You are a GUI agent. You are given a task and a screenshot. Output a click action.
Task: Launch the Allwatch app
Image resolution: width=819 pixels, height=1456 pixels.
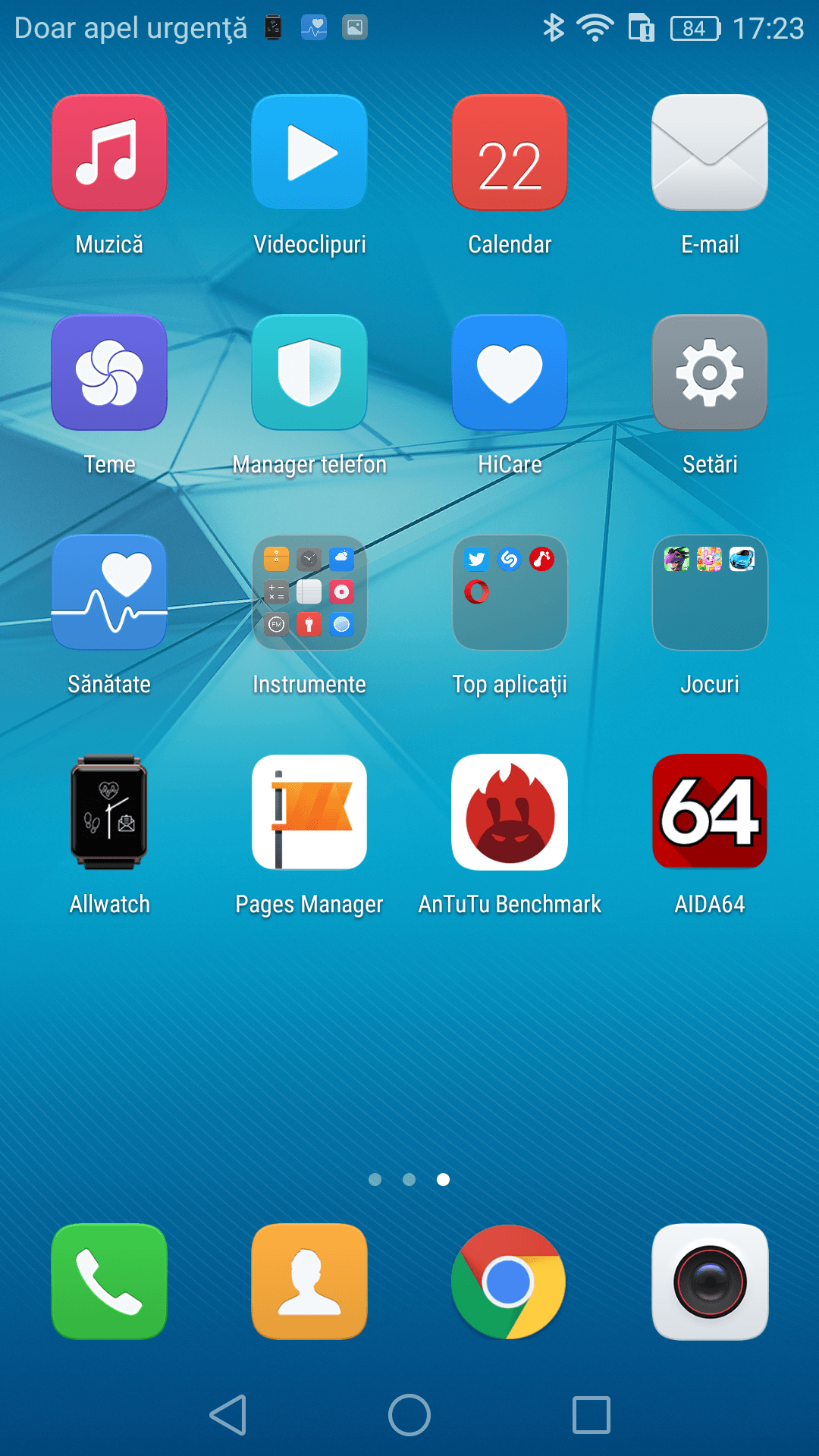click(109, 812)
